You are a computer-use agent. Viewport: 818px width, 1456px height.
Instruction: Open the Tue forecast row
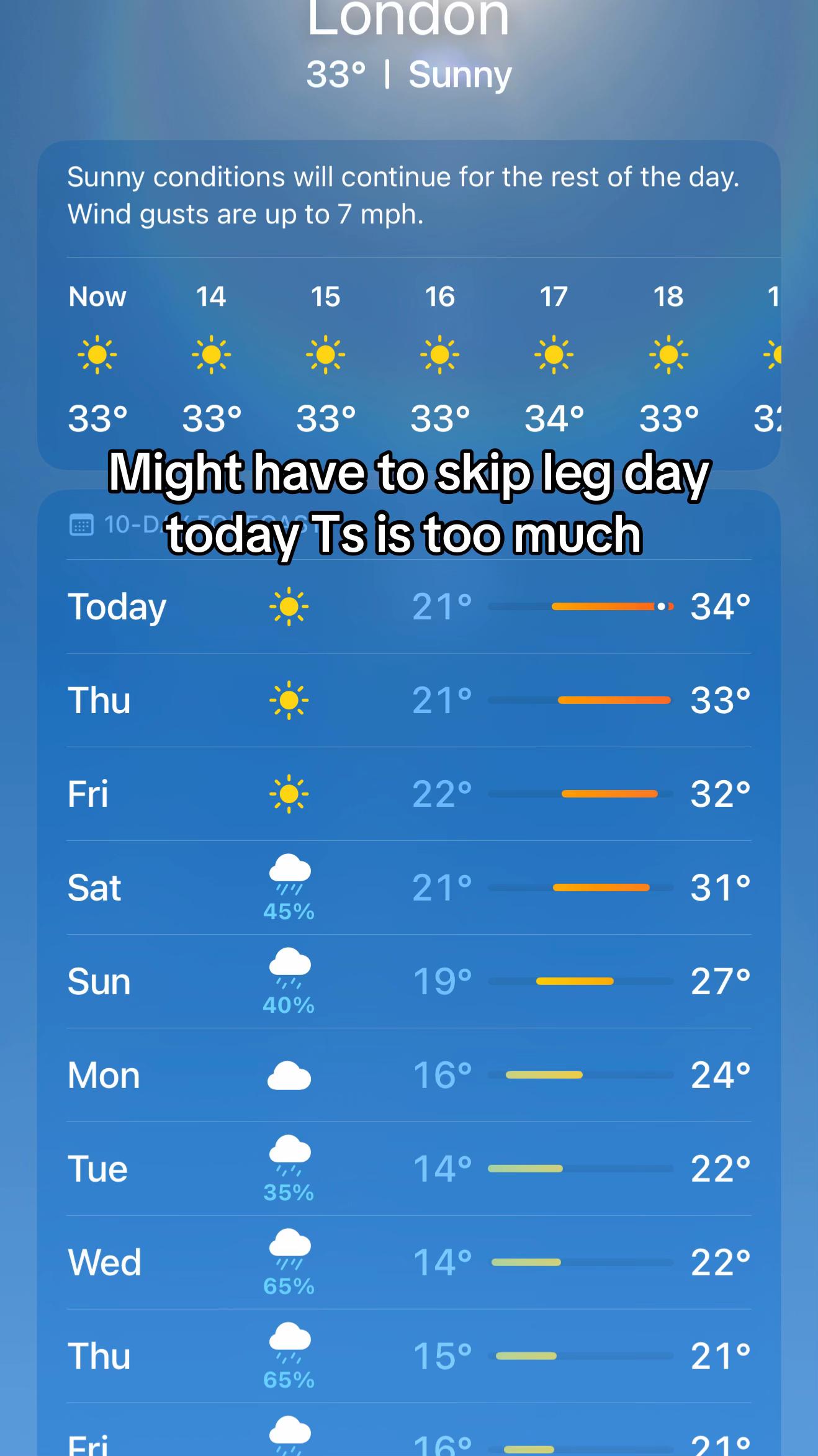point(408,1169)
